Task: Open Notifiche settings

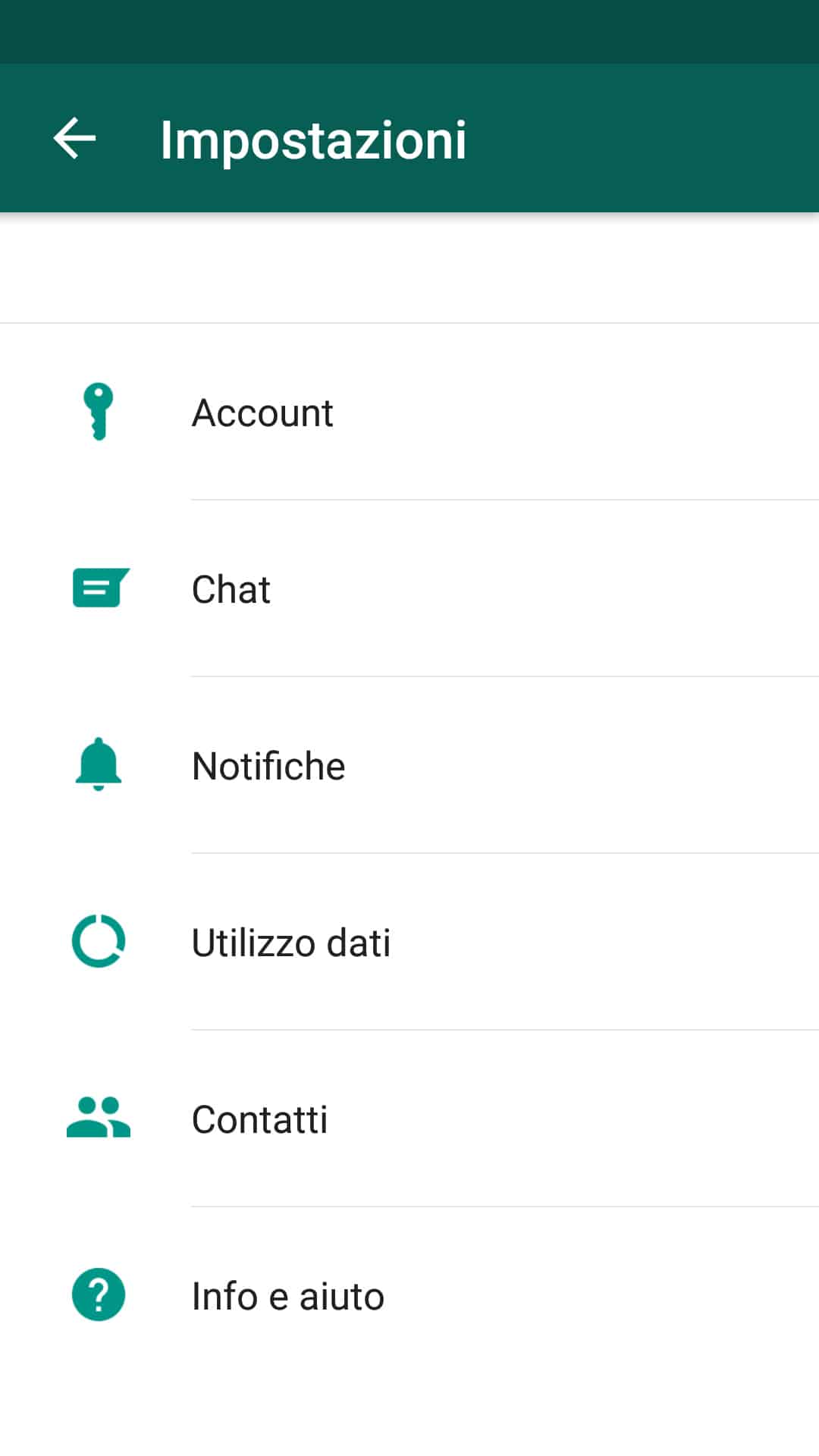Action: [268, 766]
